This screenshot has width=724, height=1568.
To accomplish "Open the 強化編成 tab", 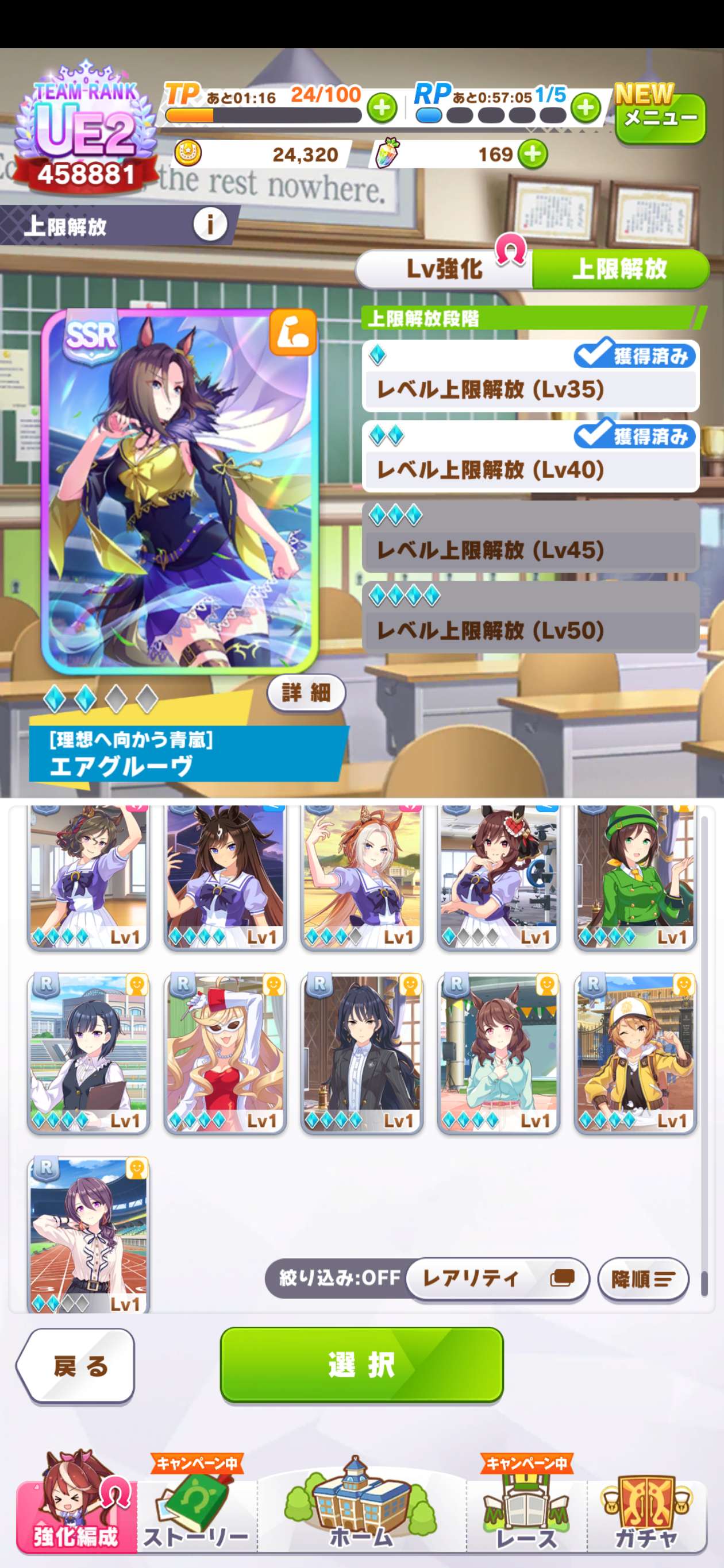I will 76,1509.
